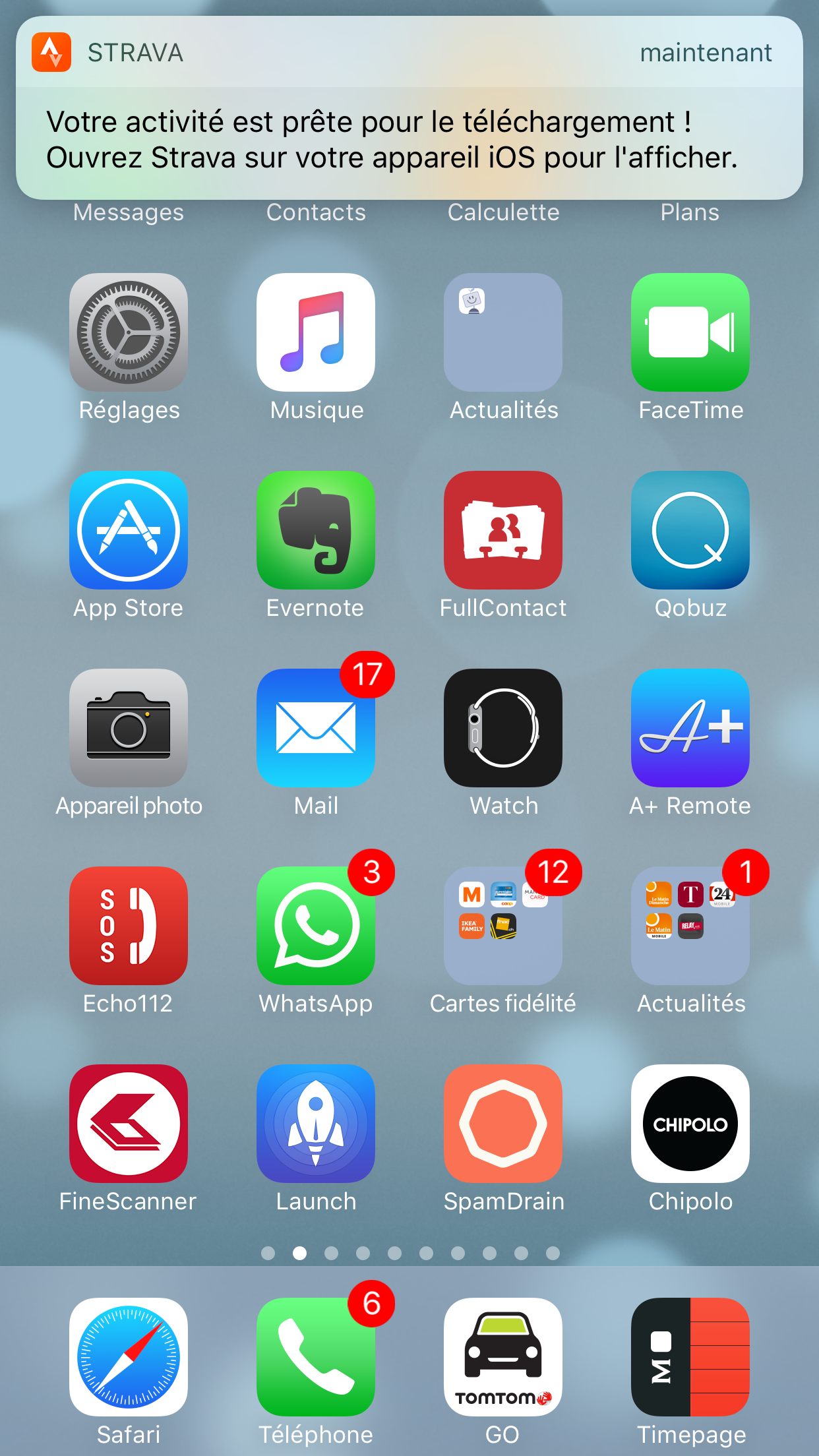Open Téléphone app with 6 missed
819x1456 pixels.
pos(316,1357)
